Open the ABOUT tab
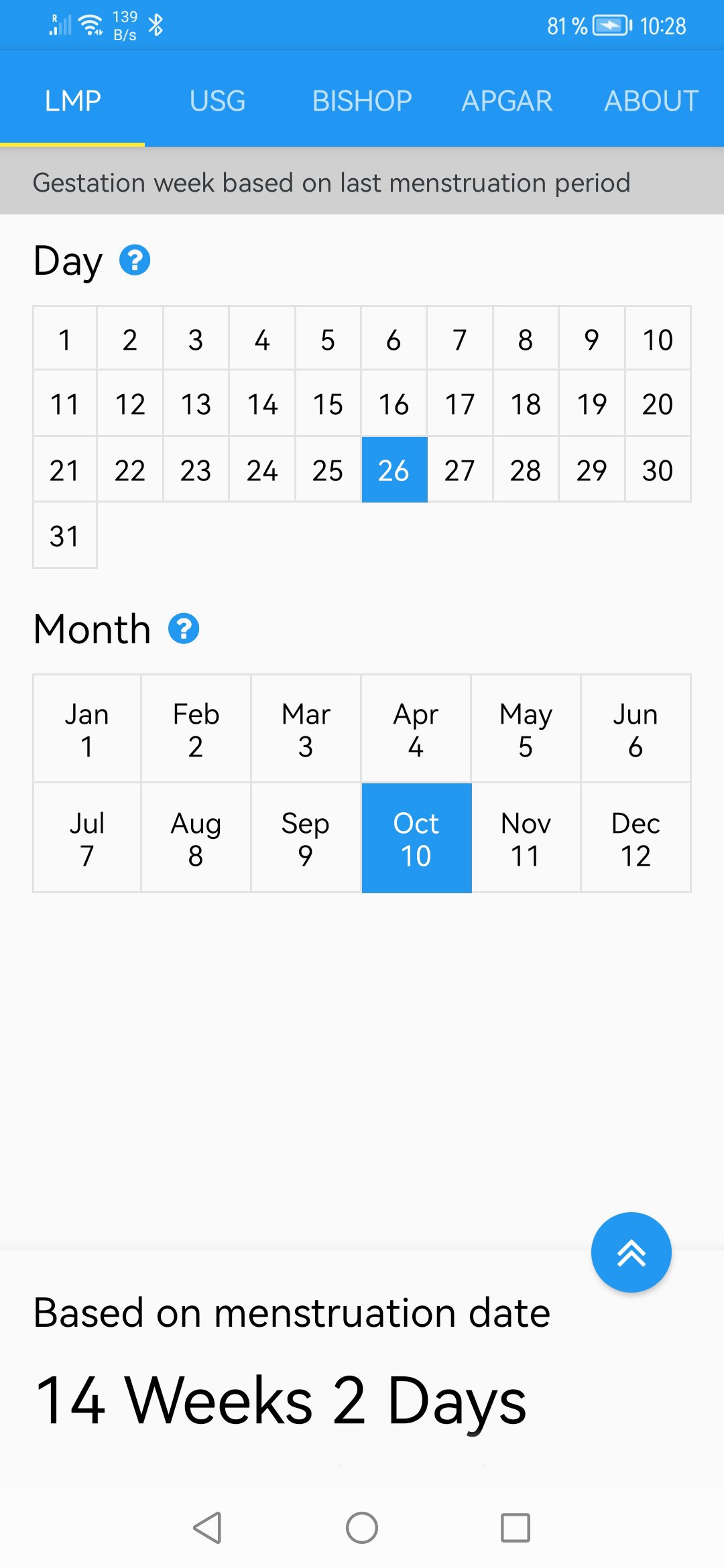The height and width of the screenshot is (1568, 724). (652, 101)
